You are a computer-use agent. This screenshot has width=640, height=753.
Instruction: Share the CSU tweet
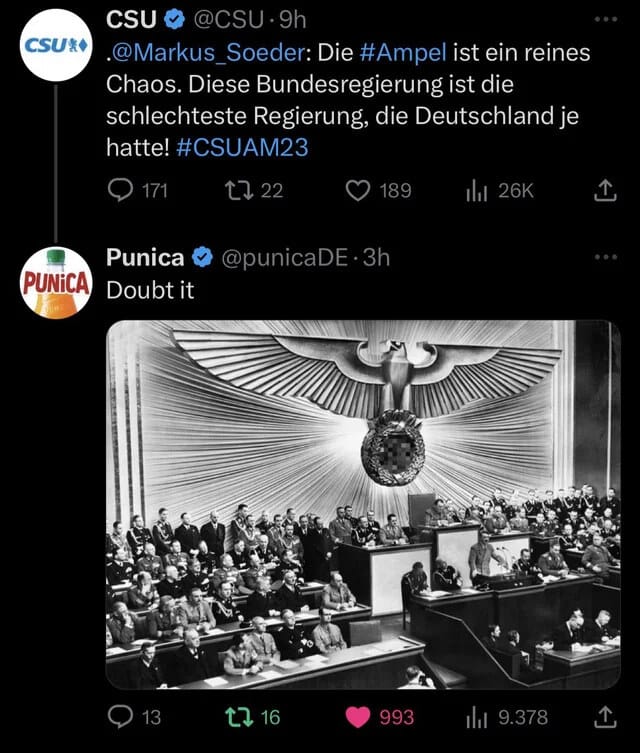605,190
